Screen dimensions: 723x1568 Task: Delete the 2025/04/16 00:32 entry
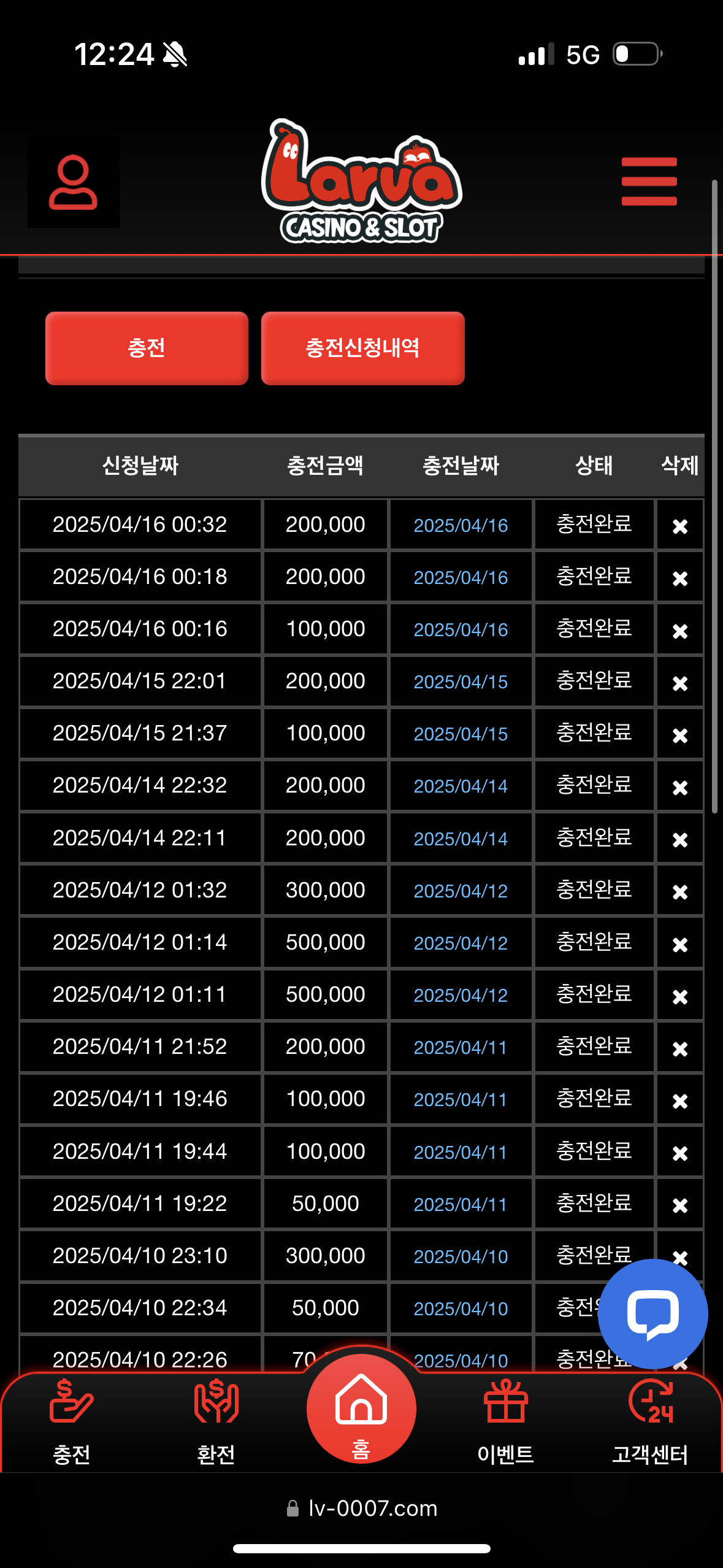pyautogui.click(x=679, y=525)
